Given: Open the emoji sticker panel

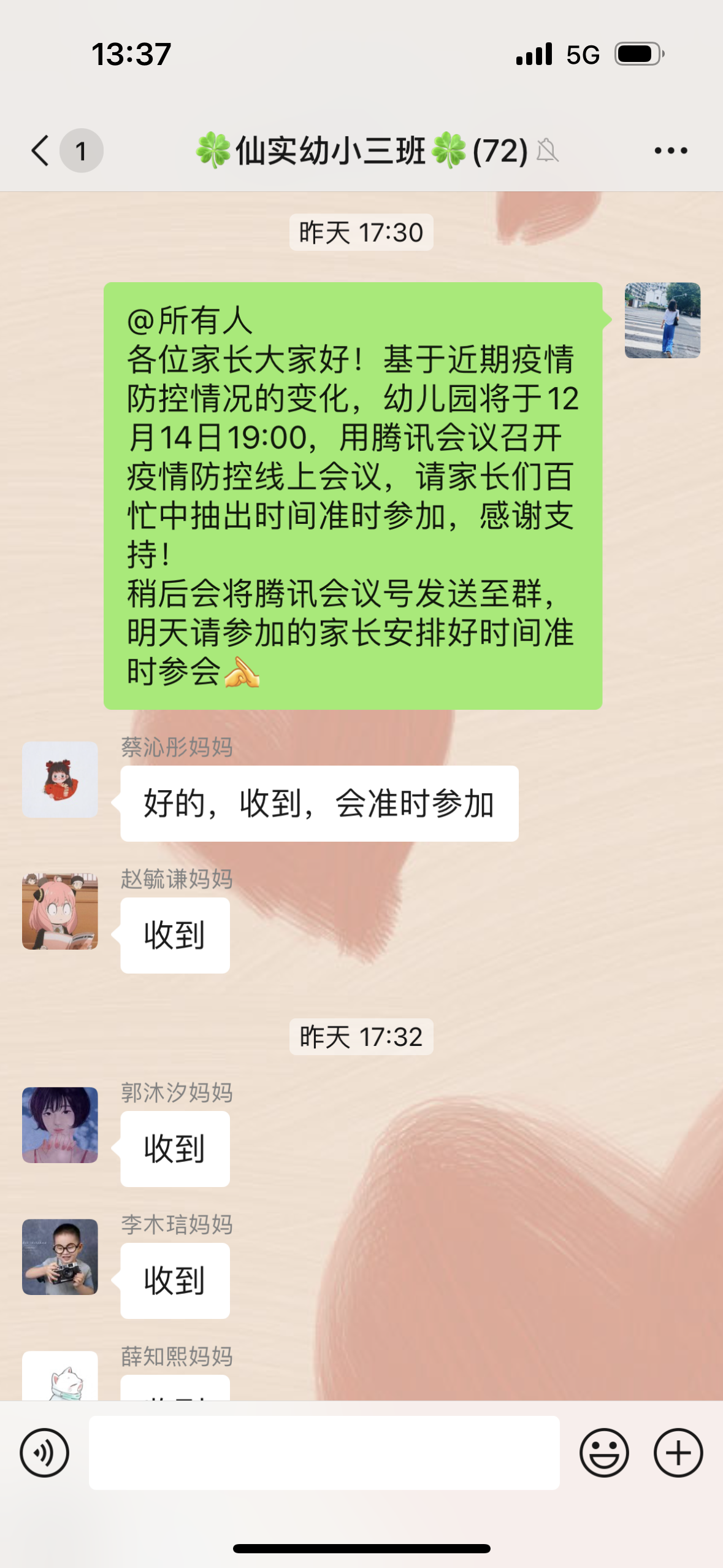Looking at the screenshot, I should [604, 1452].
